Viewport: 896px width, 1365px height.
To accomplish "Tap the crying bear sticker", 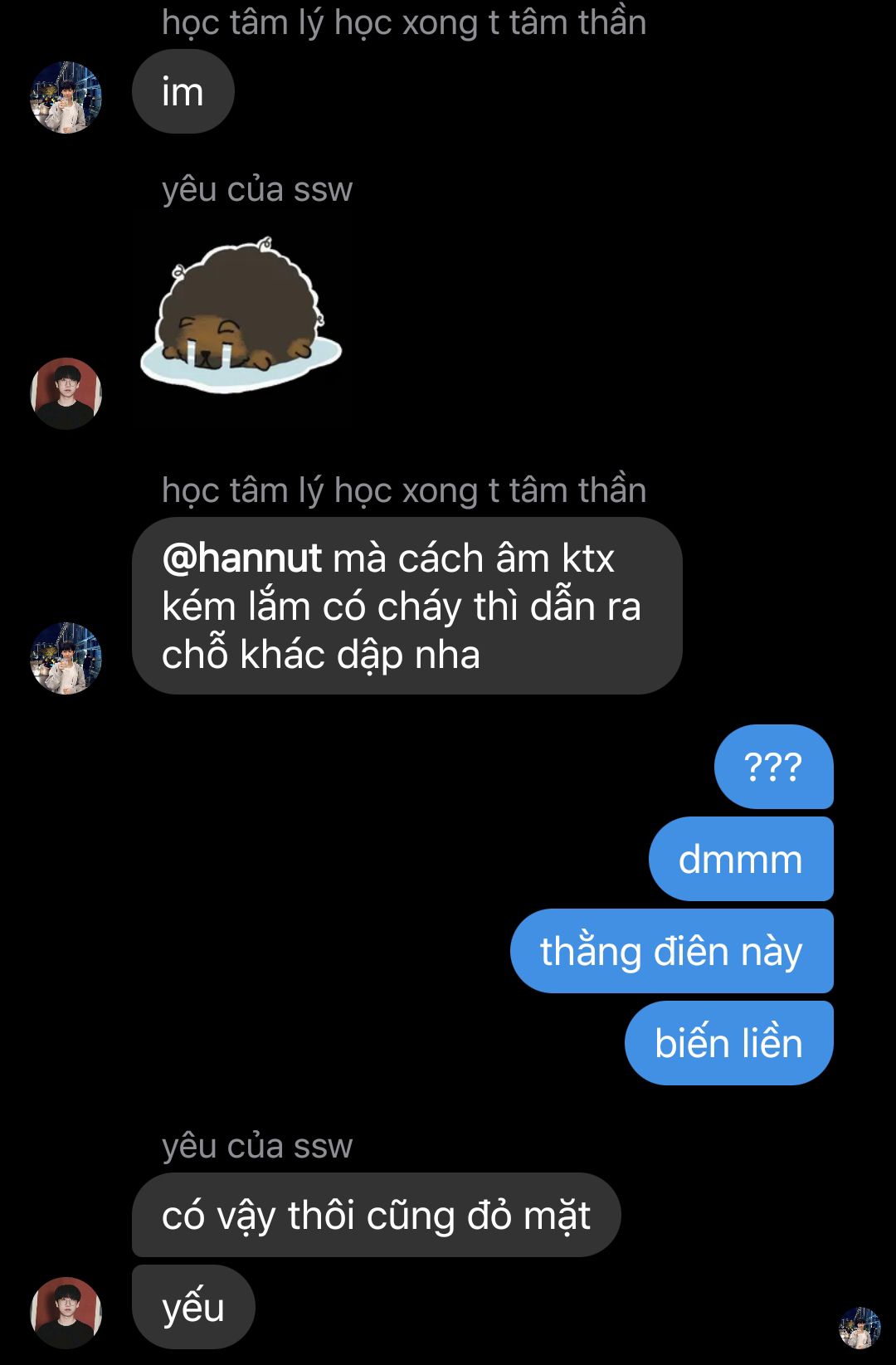I will coord(241,314).
